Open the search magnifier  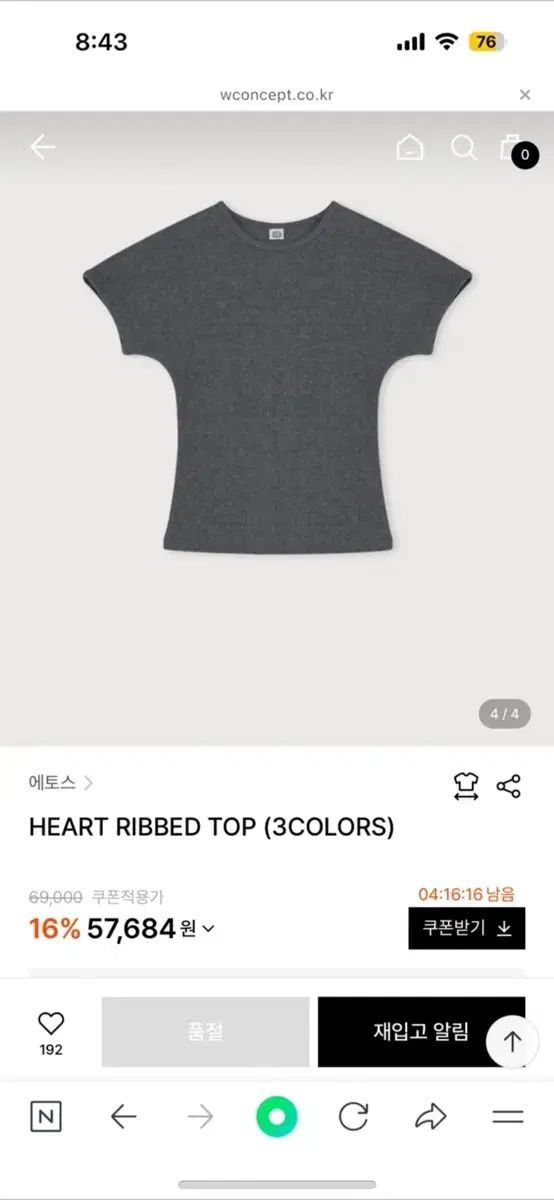click(463, 148)
